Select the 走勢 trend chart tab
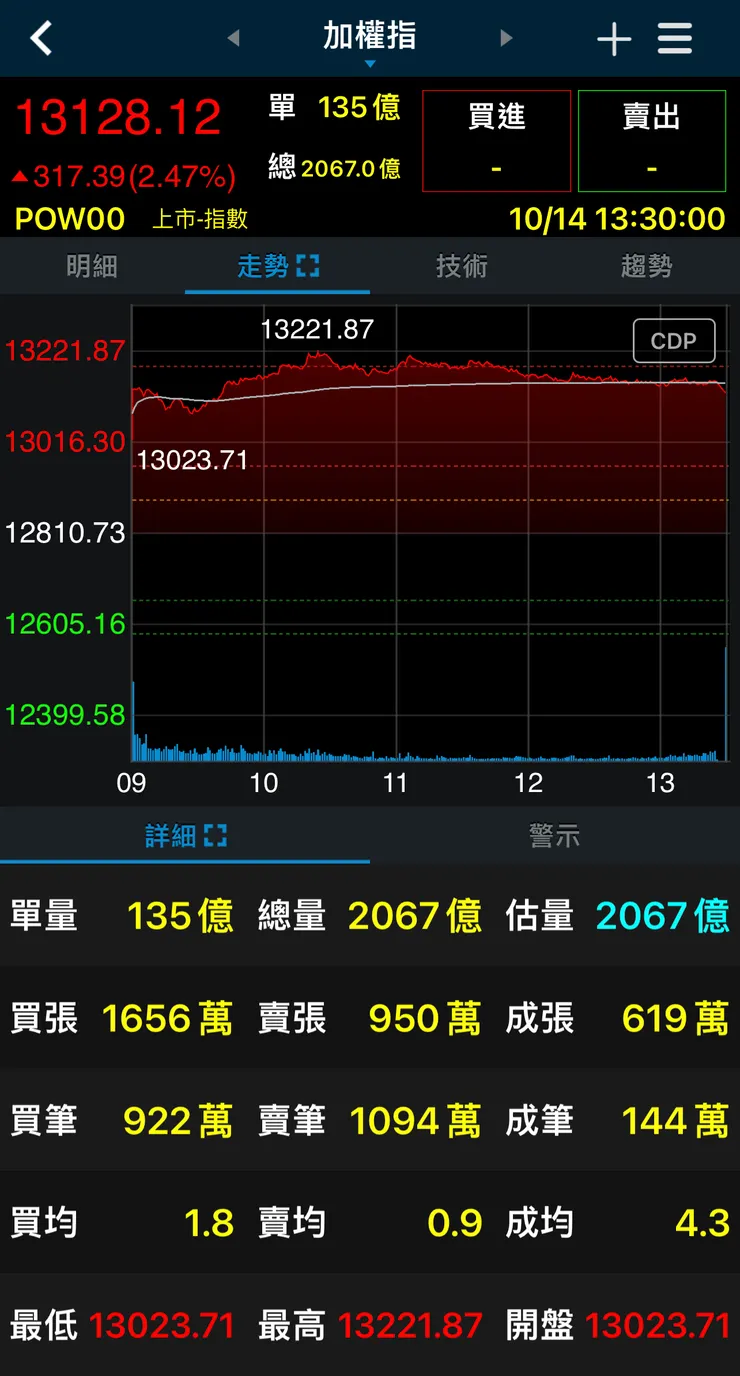Screen dimensions: 740x1376 pos(277,266)
